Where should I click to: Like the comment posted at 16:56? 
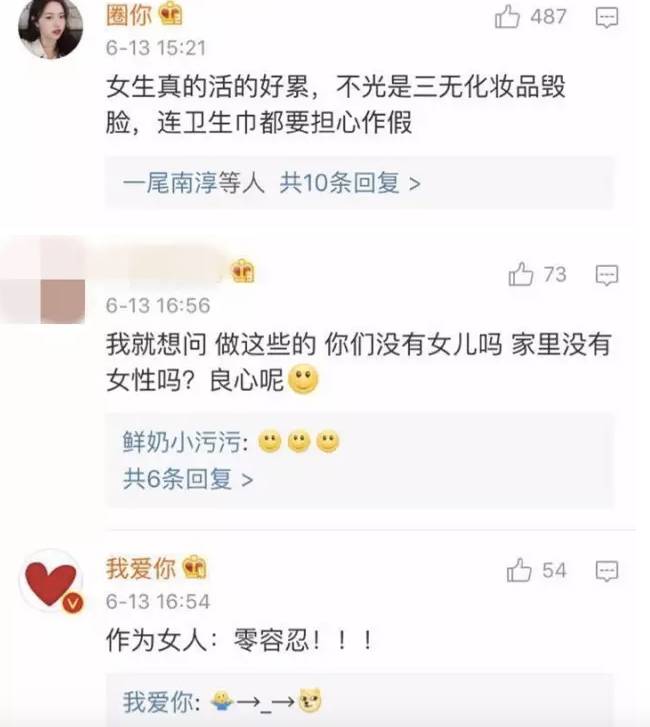520,274
